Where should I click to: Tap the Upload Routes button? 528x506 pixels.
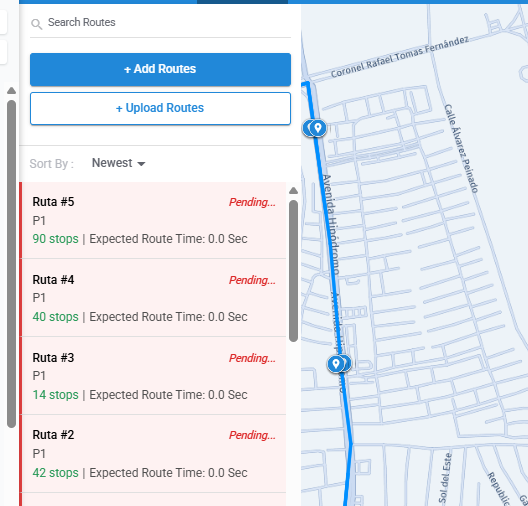click(160, 108)
